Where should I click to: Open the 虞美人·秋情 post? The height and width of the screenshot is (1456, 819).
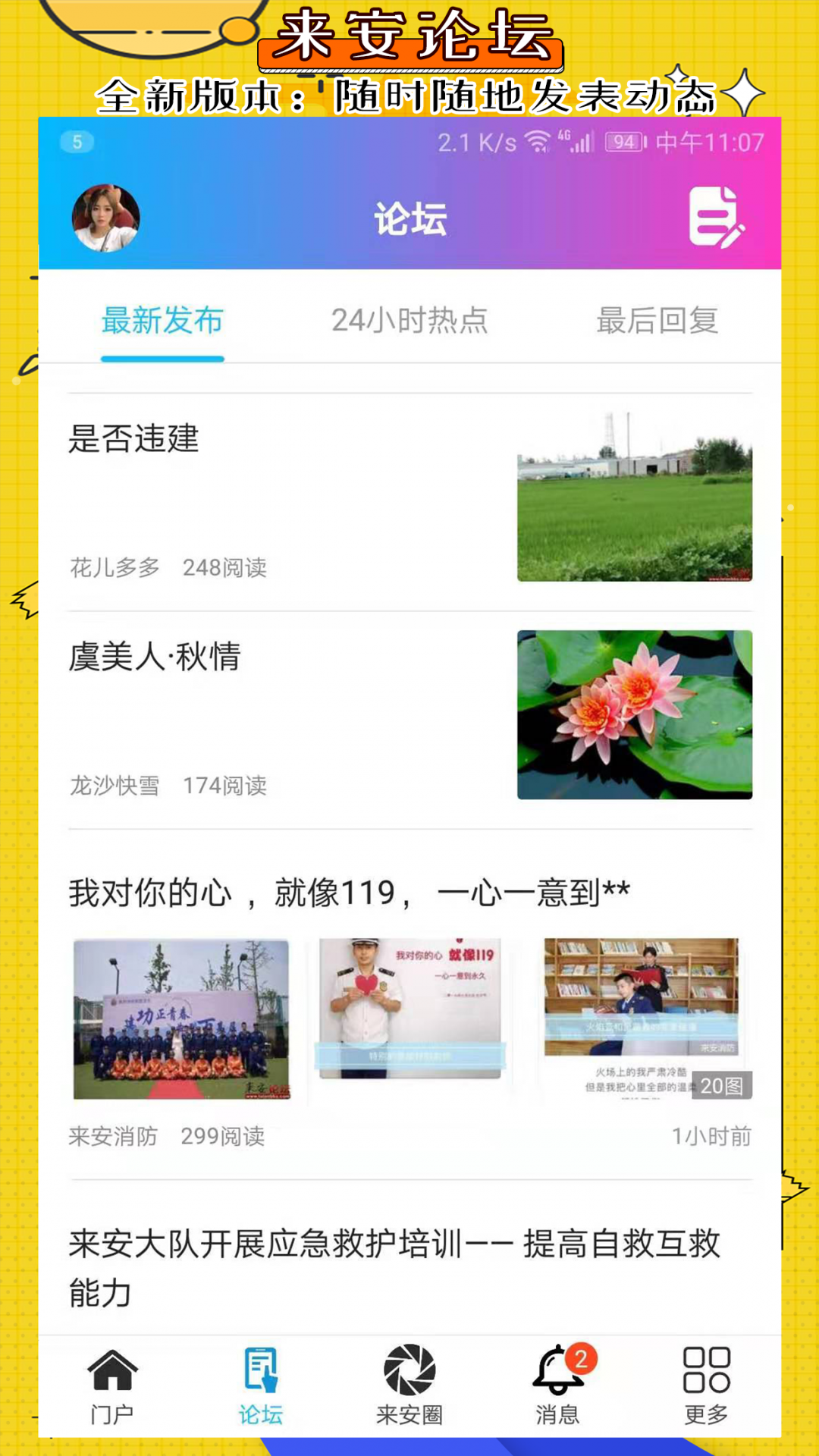point(153,659)
